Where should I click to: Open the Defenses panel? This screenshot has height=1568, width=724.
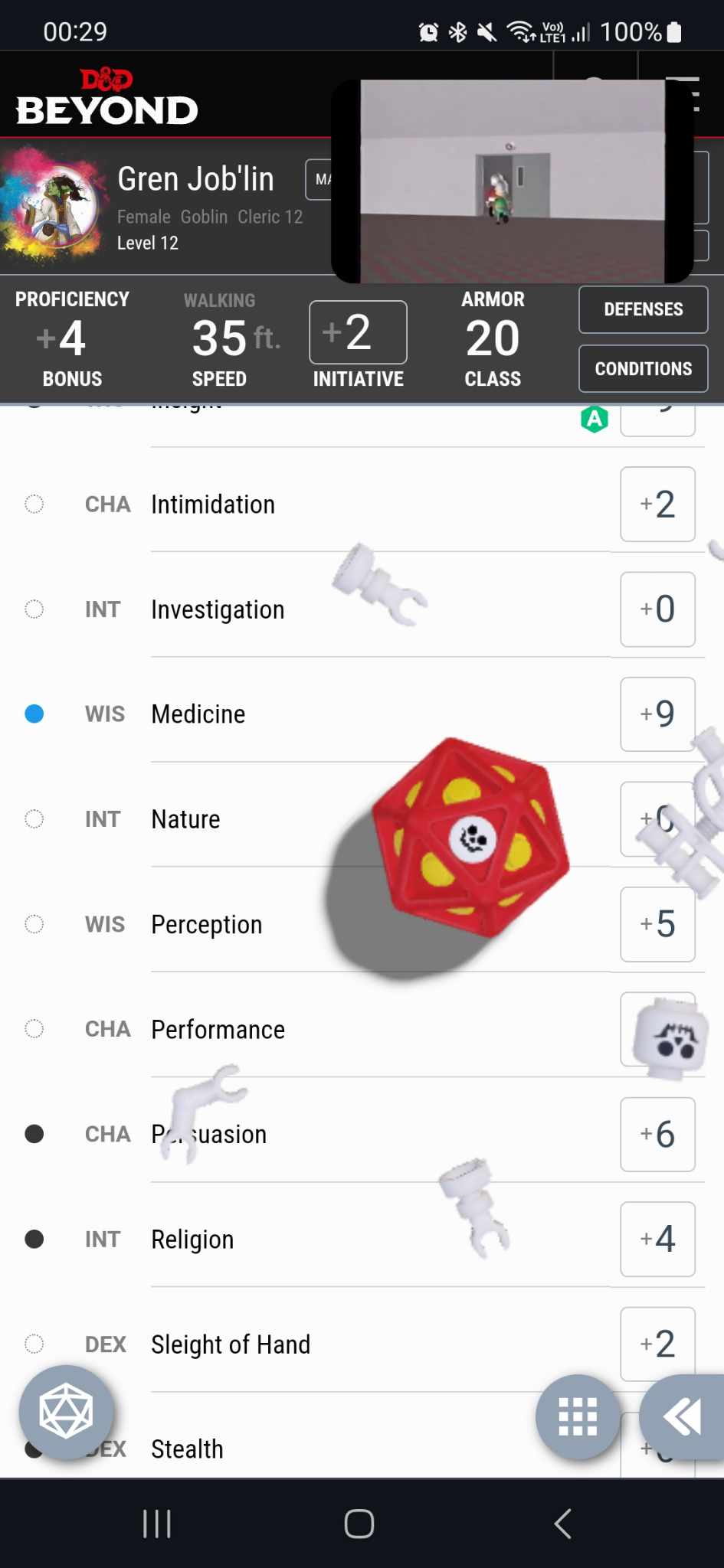pyautogui.click(x=643, y=309)
